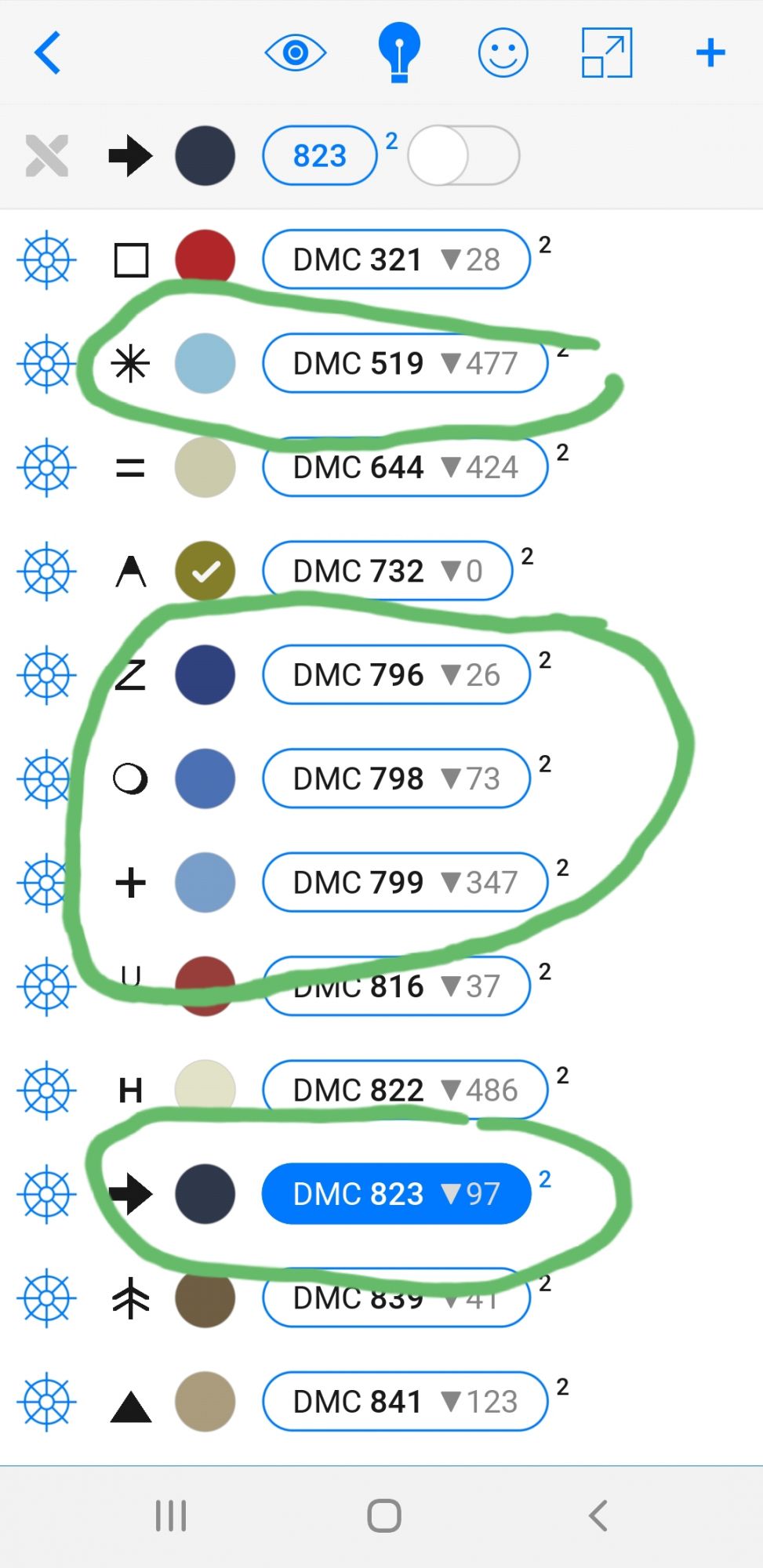Screen dimensions: 763x1568
Task: Open the smiley face icon
Action: click(x=503, y=53)
